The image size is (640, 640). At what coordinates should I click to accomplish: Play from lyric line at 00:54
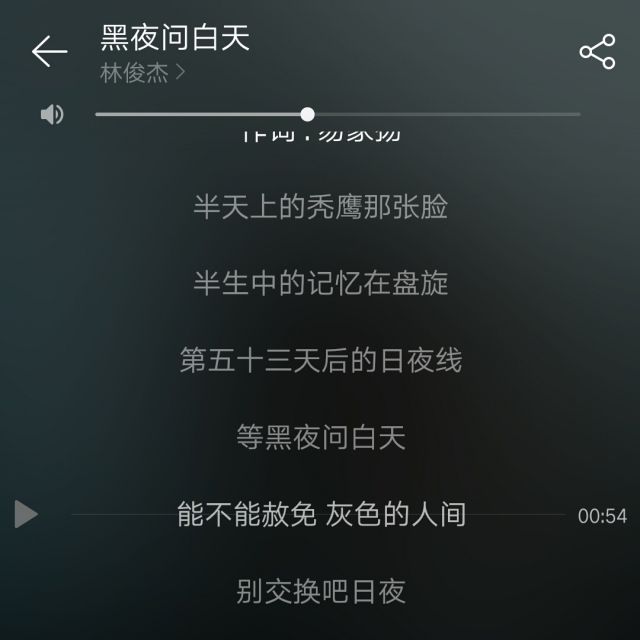click(x=26, y=515)
